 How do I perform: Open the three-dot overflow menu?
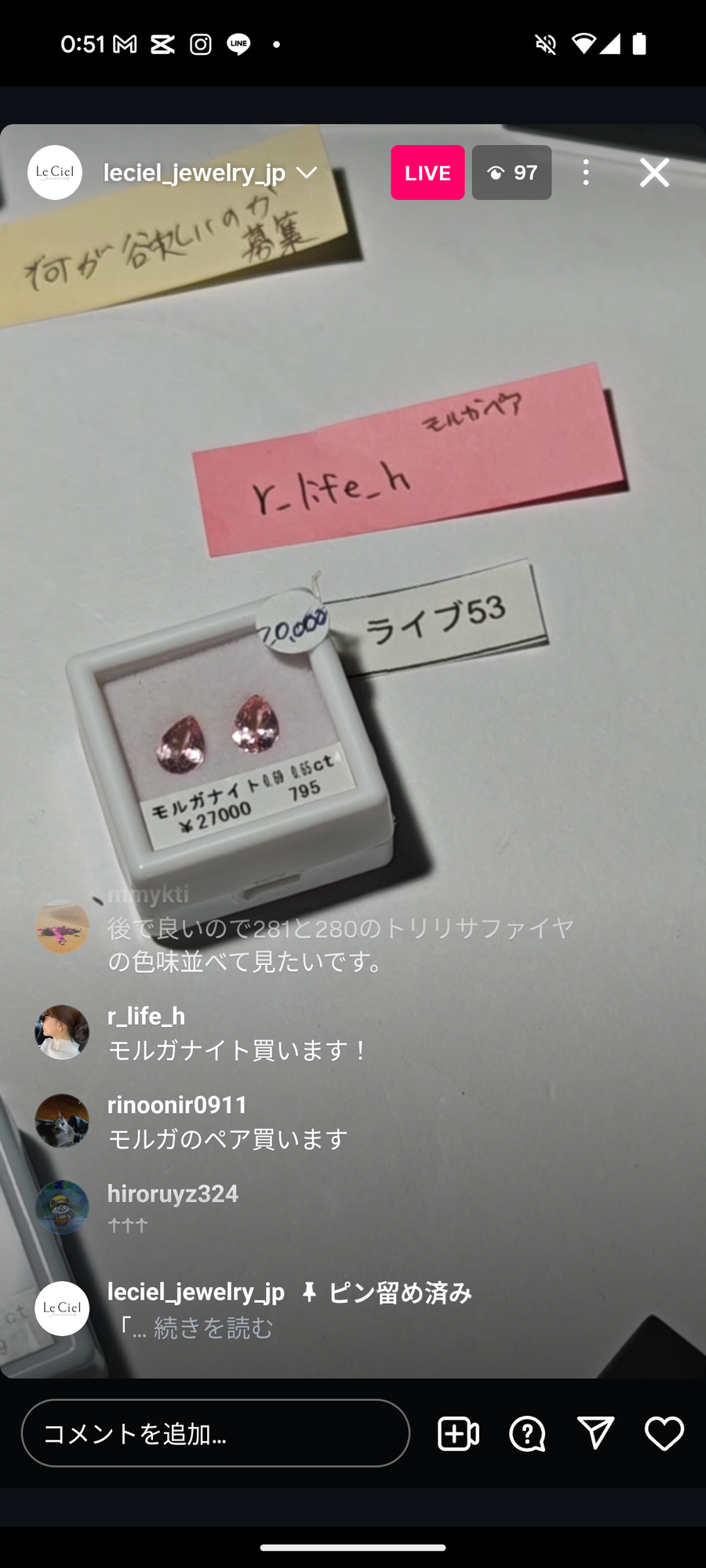coord(586,172)
